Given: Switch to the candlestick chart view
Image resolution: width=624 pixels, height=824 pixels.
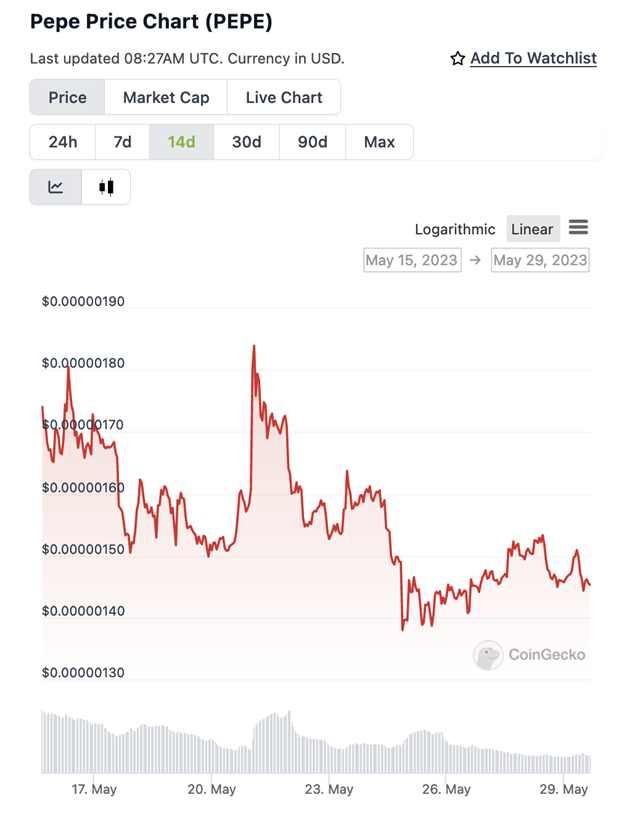Looking at the screenshot, I should click(106, 187).
